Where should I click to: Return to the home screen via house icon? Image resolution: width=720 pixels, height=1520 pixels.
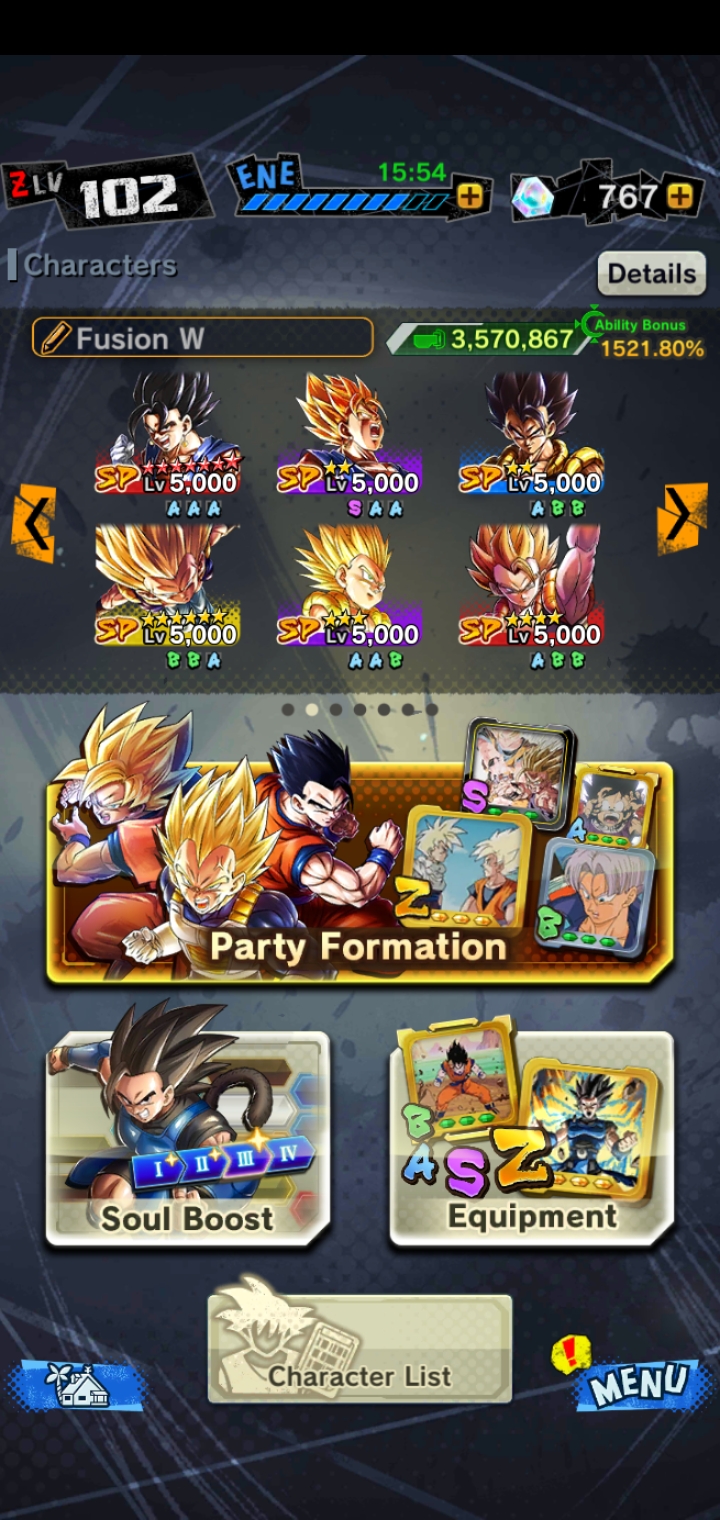click(78, 1386)
